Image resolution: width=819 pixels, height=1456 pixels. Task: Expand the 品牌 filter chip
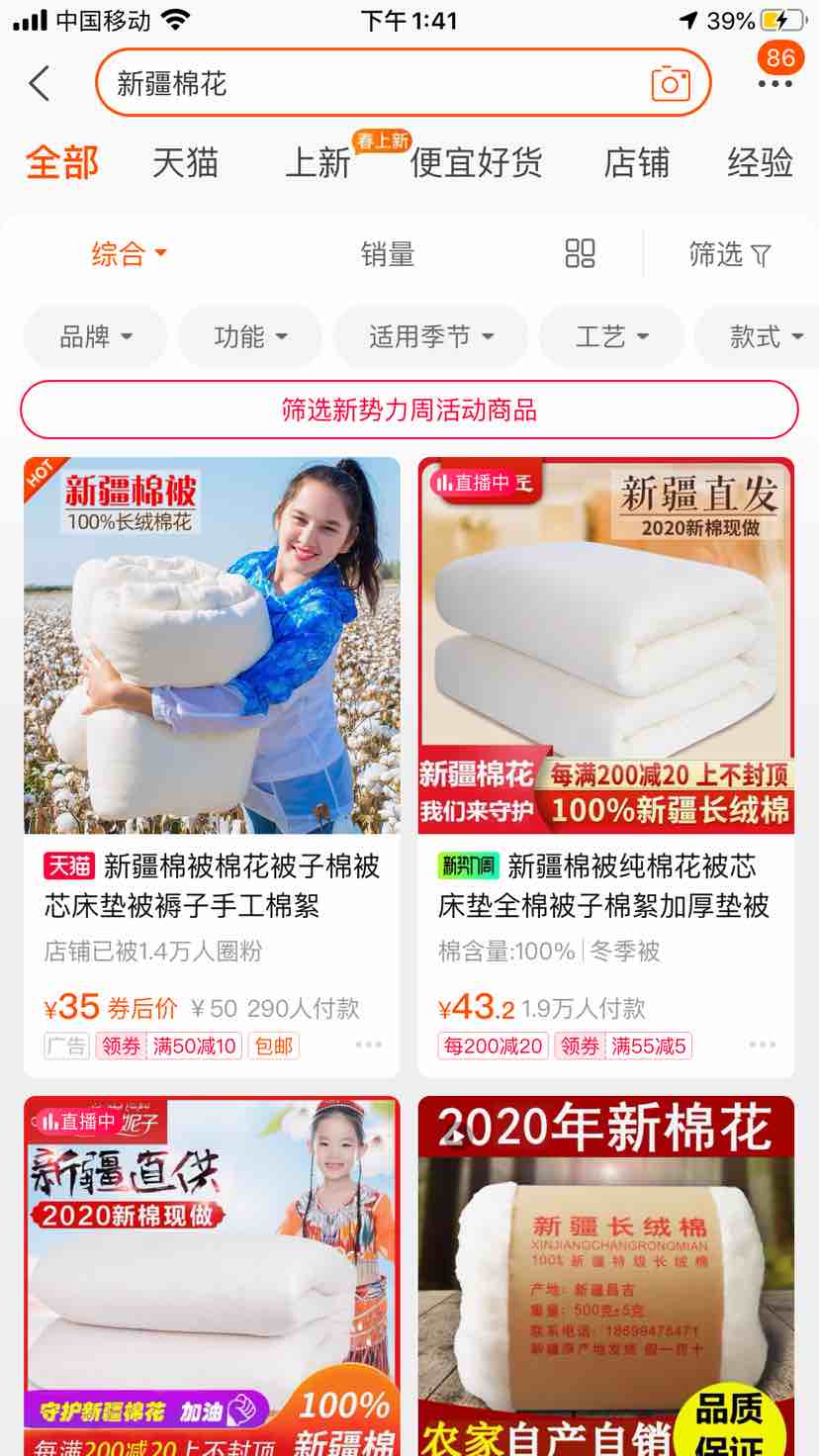point(95,337)
